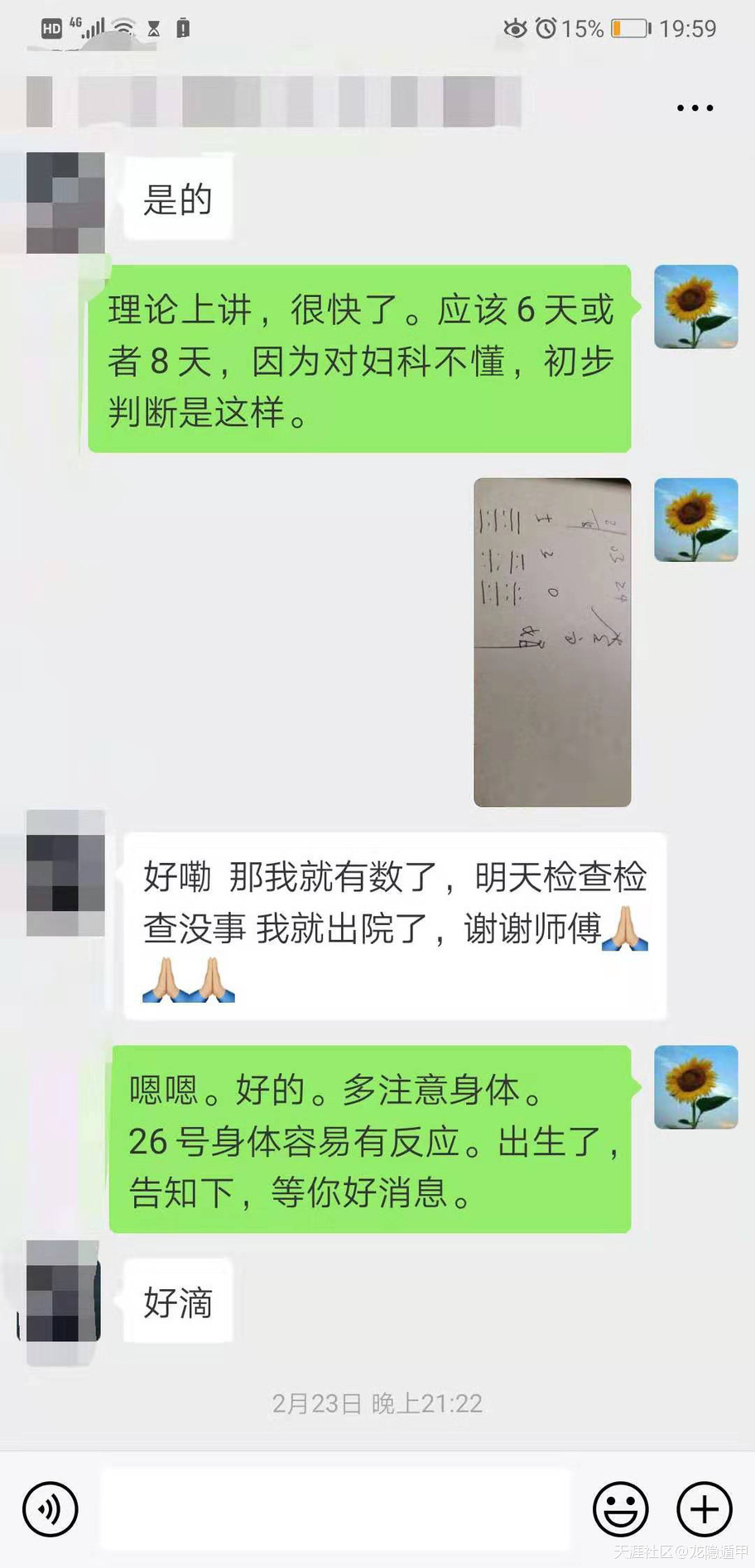
Task: Open the contact avatar beside 是的
Action: (66, 203)
